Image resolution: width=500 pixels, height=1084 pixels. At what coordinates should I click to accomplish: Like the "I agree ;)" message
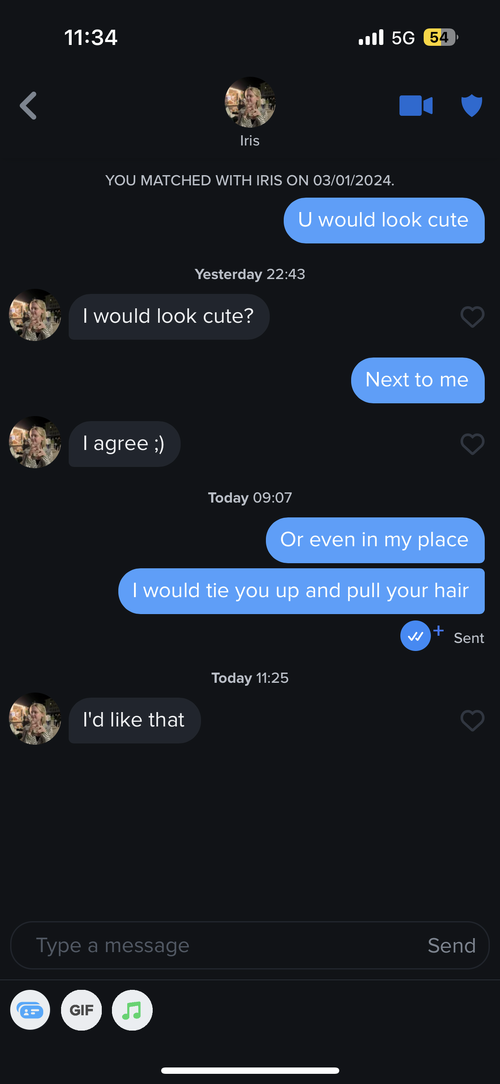click(472, 445)
